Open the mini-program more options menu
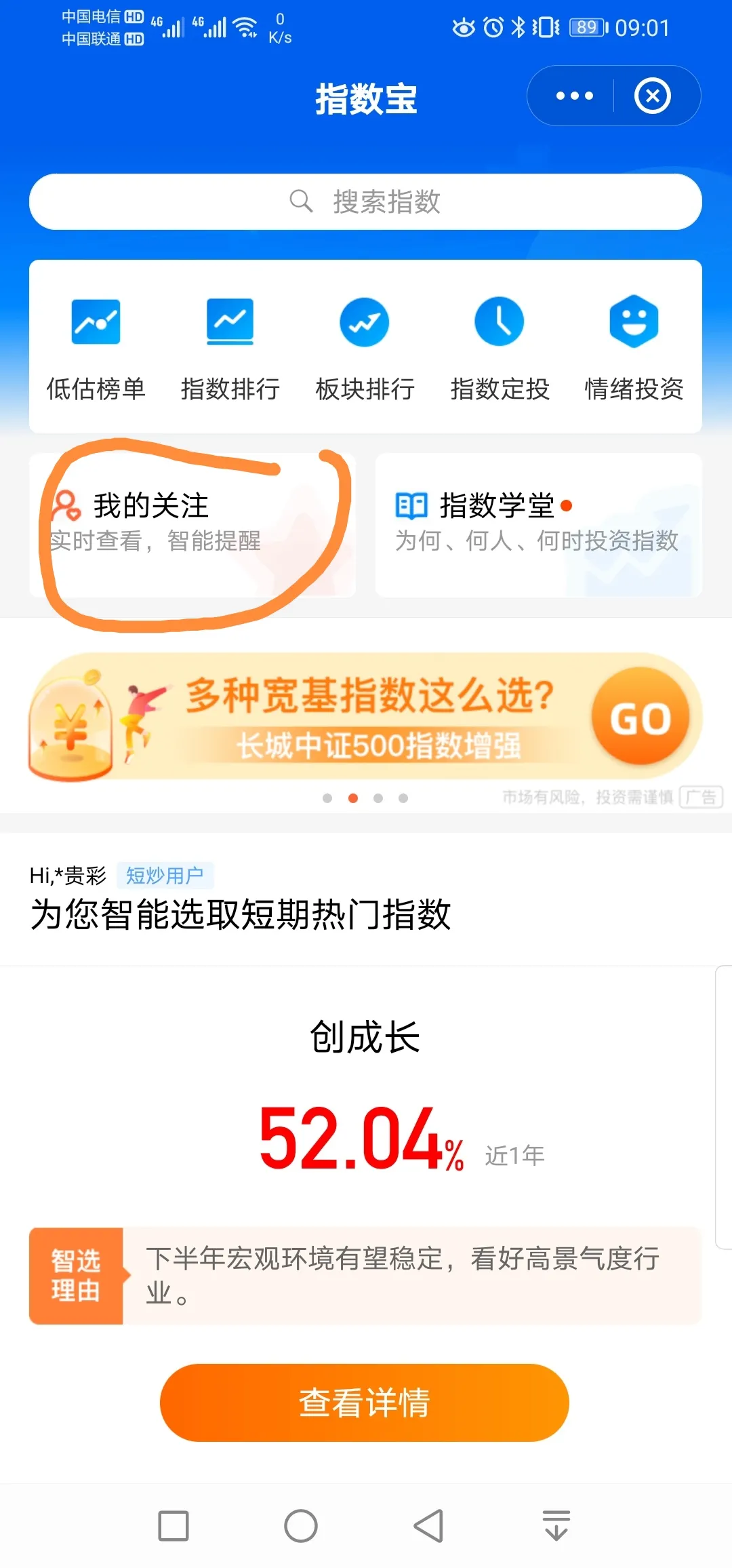The image size is (732, 1568). click(x=574, y=96)
